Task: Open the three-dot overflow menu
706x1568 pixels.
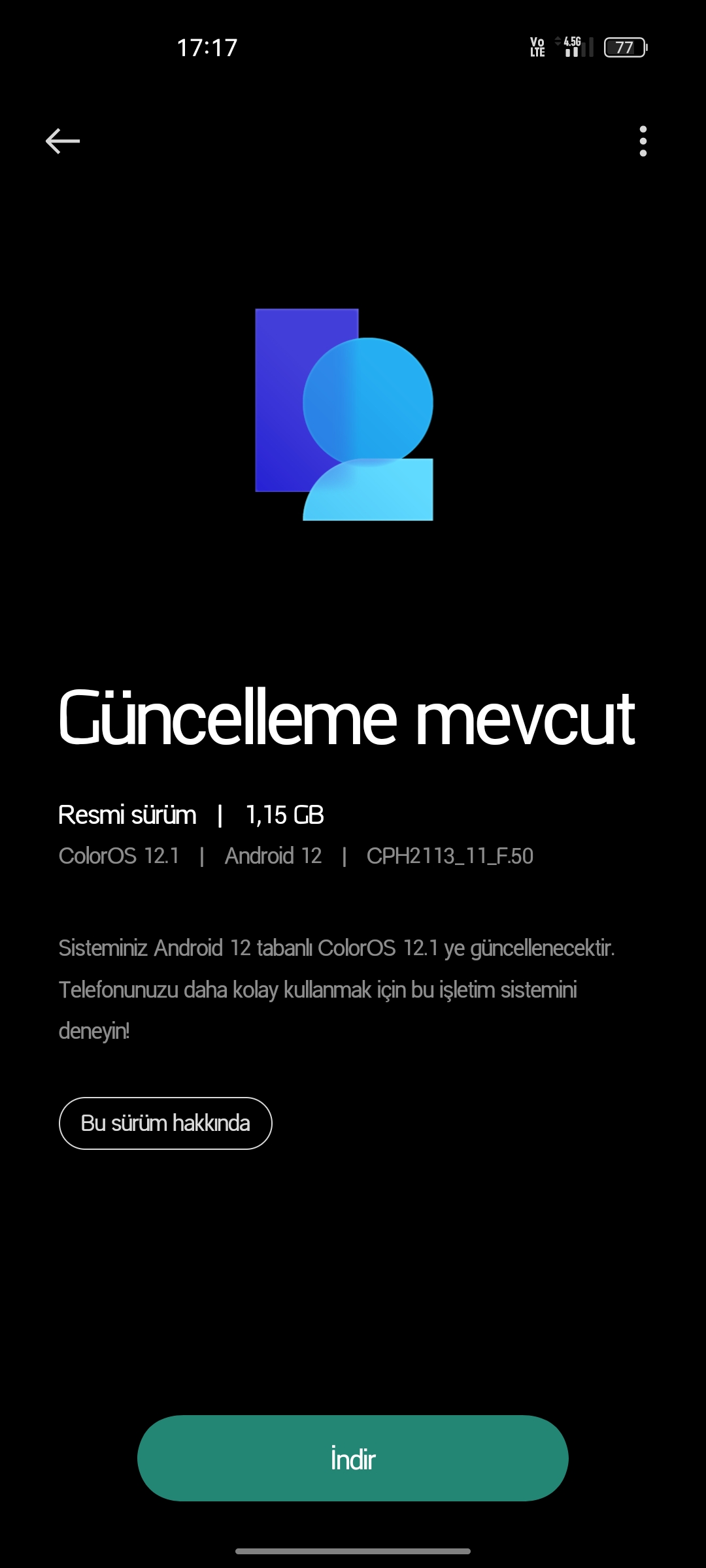Action: pos(643,141)
